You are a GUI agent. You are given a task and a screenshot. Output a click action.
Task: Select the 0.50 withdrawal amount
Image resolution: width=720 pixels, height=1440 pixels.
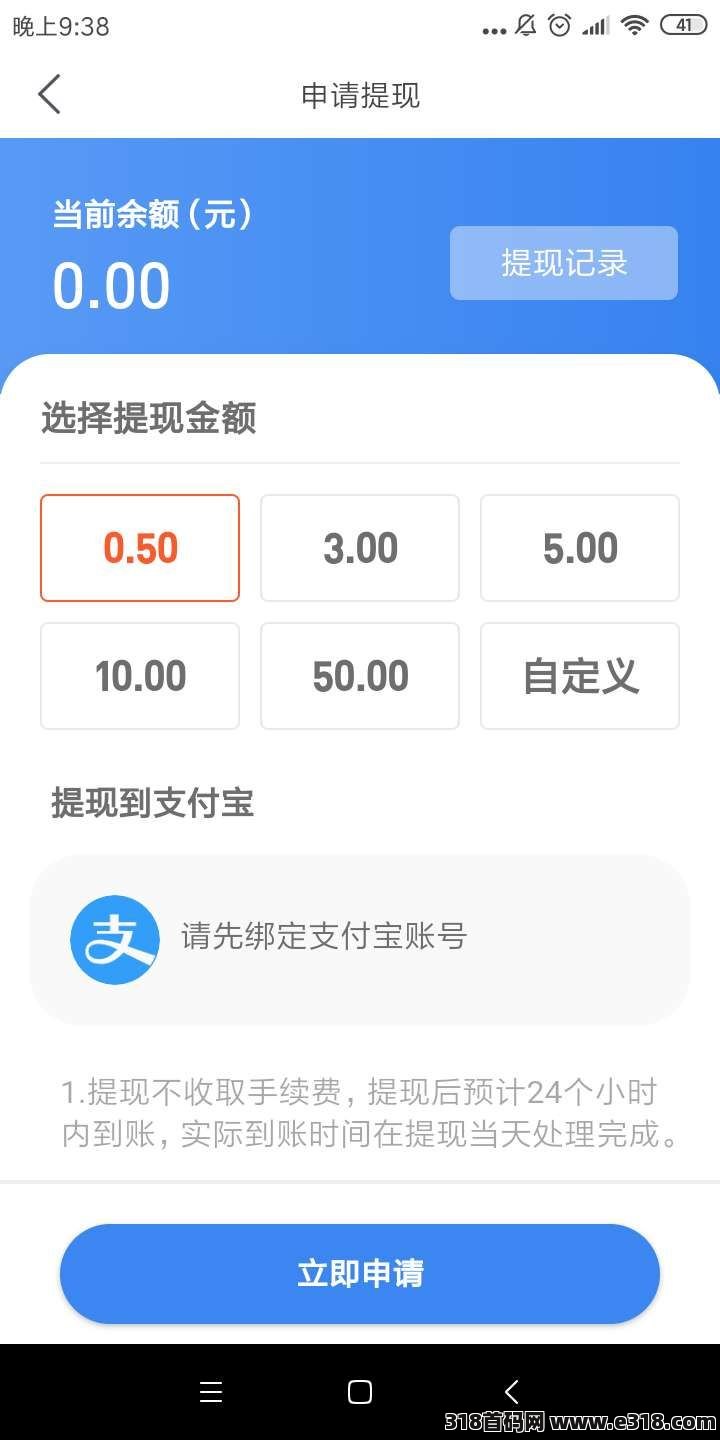point(140,548)
